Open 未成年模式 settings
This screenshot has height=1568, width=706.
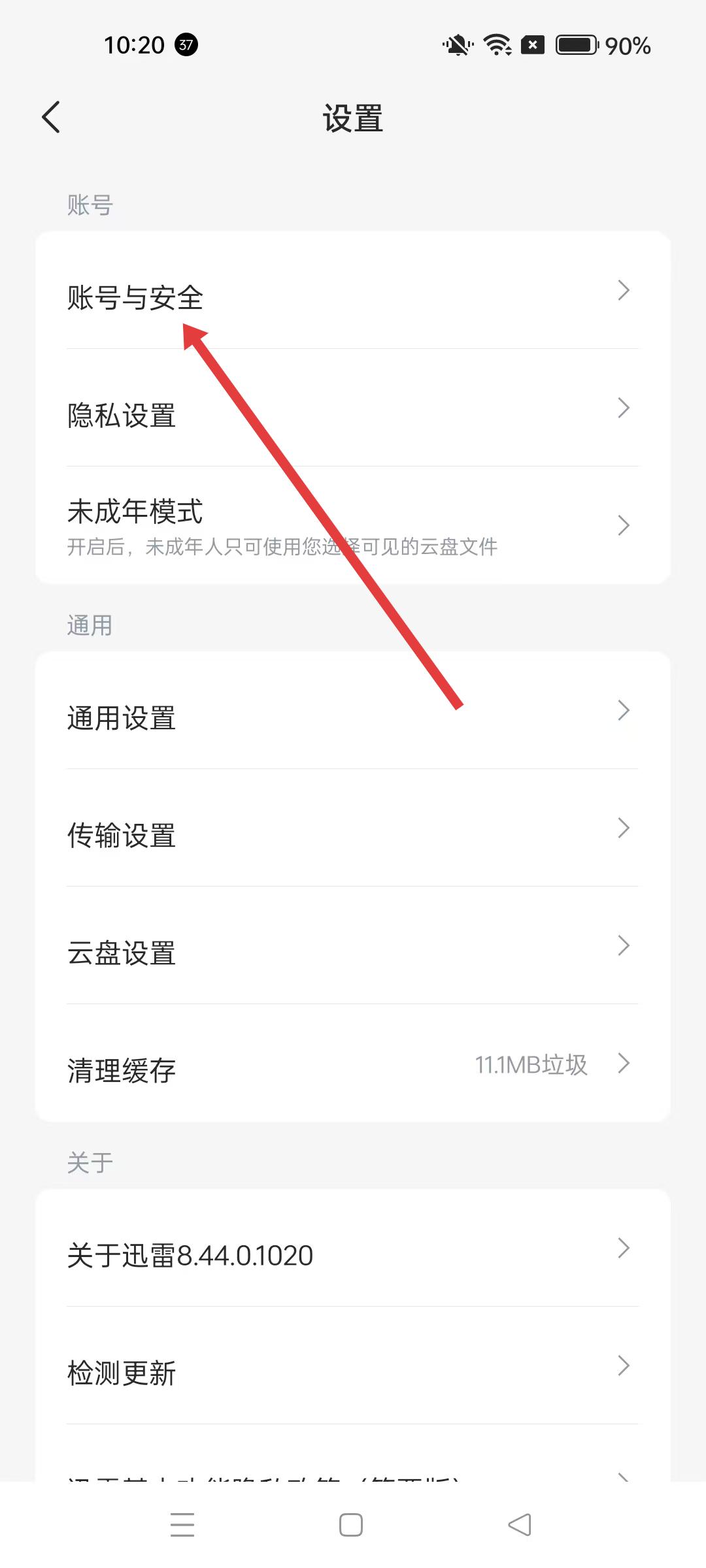pyautogui.click(x=353, y=526)
